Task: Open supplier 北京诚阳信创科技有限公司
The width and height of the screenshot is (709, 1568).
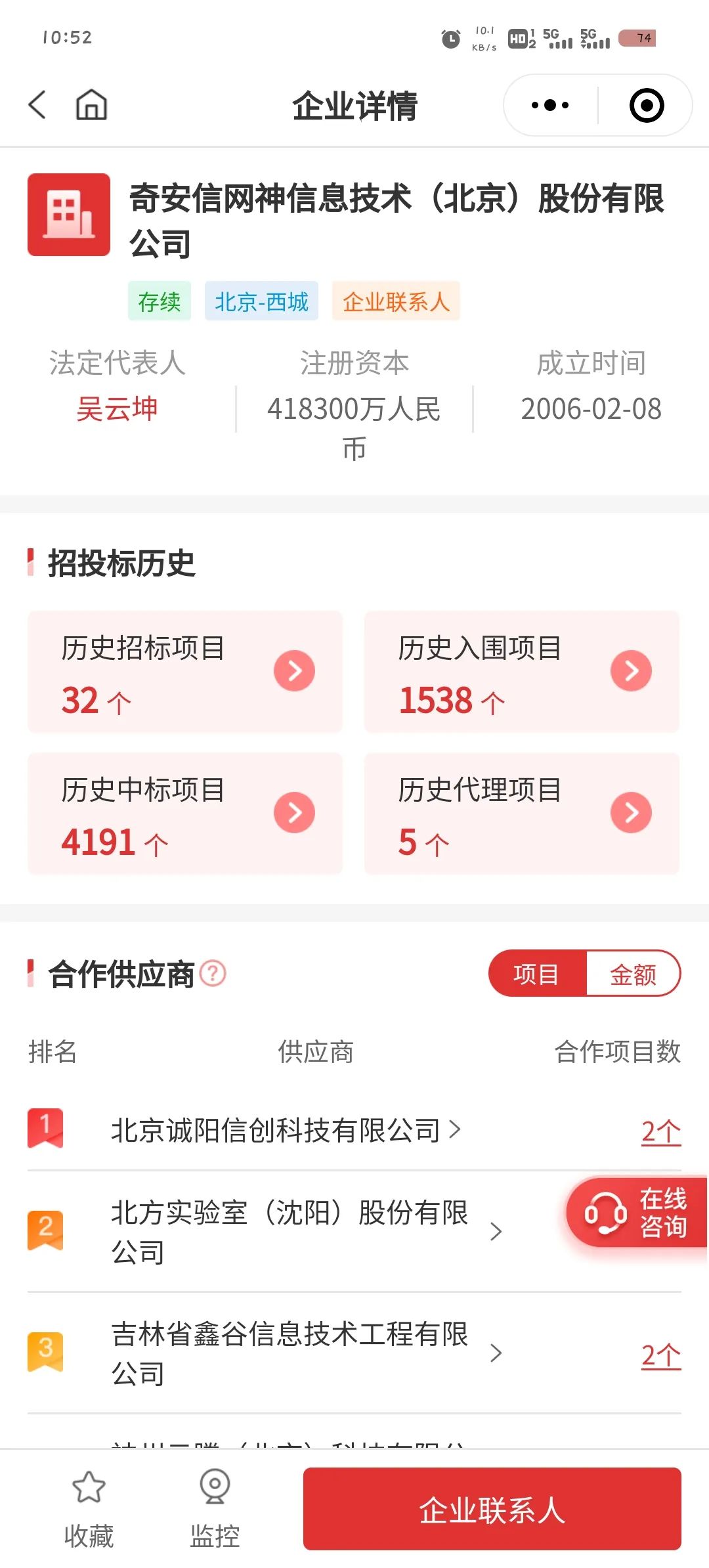Action: pyautogui.click(x=286, y=1130)
